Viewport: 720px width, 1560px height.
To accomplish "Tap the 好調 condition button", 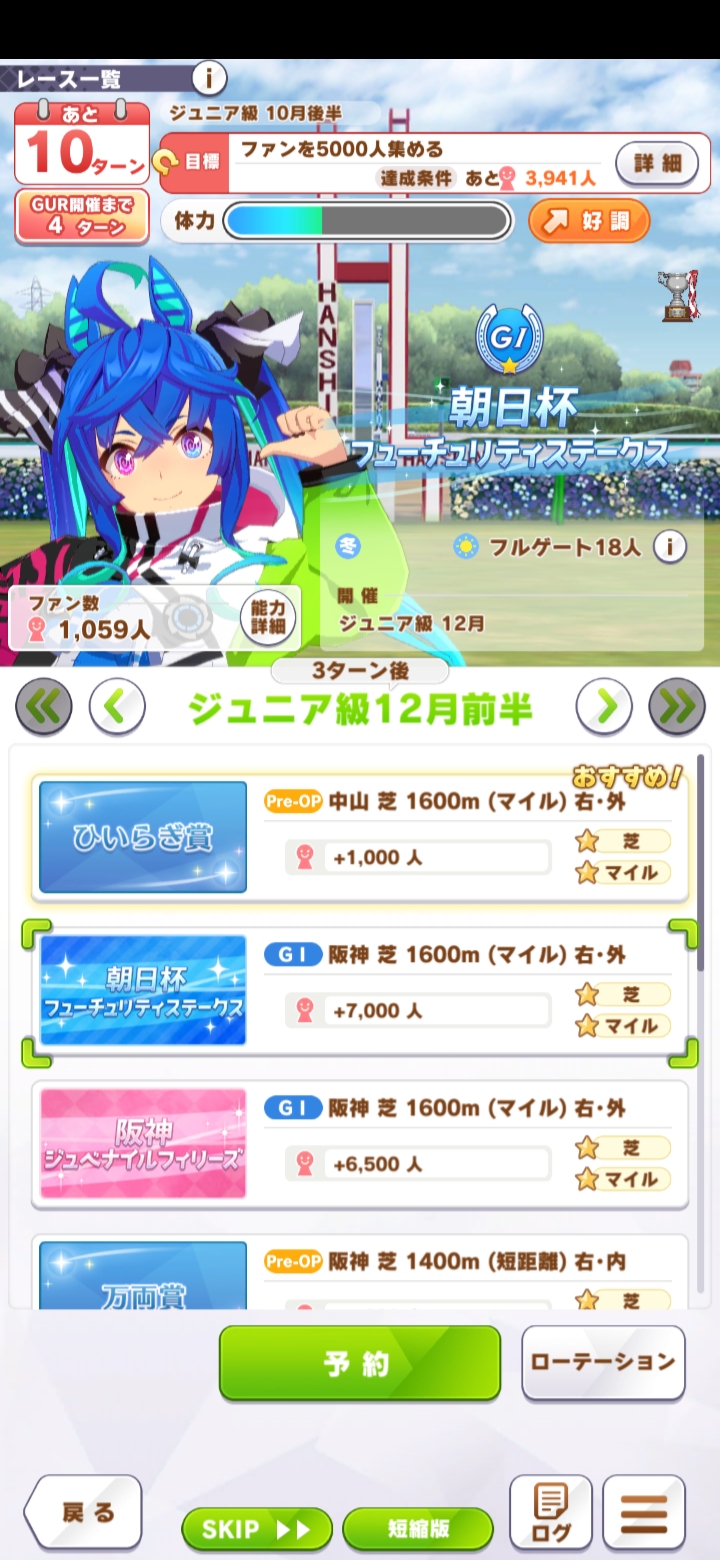I will click(x=589, y=221).
